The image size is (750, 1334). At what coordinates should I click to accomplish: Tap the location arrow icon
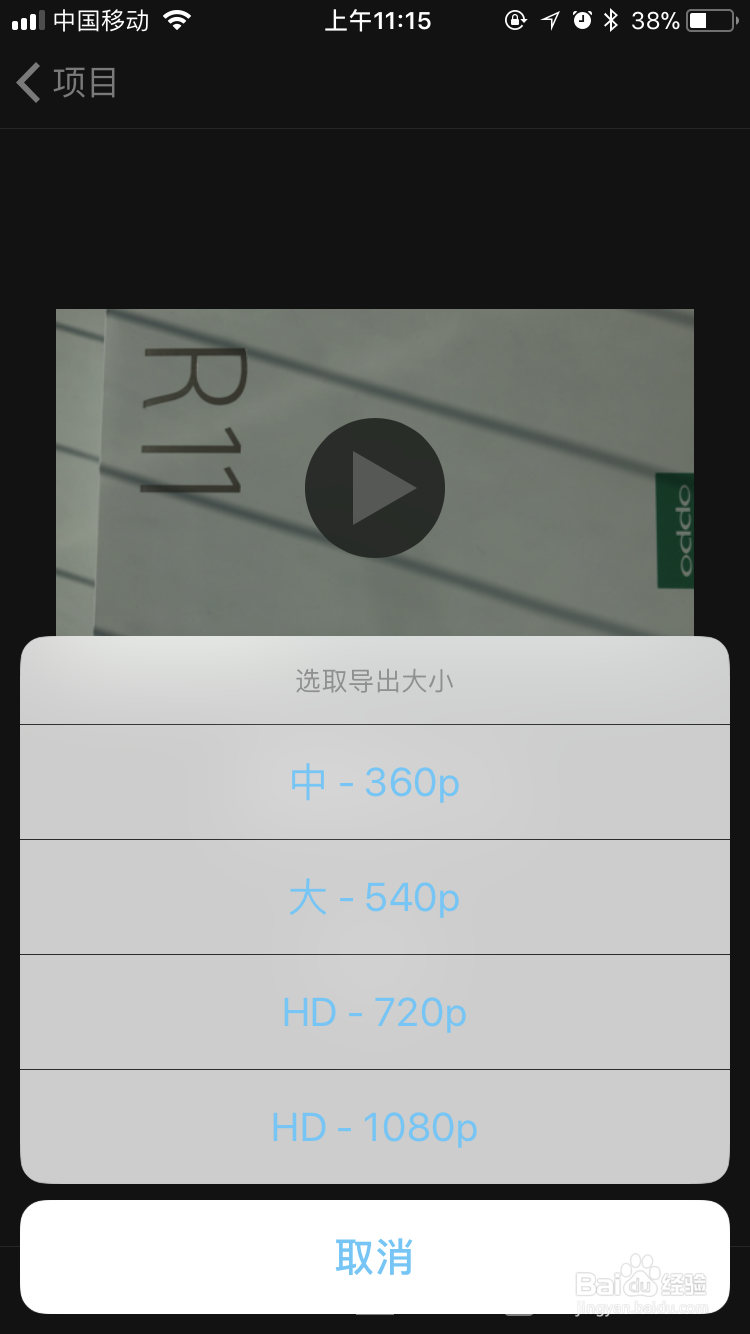click(548, 20)
